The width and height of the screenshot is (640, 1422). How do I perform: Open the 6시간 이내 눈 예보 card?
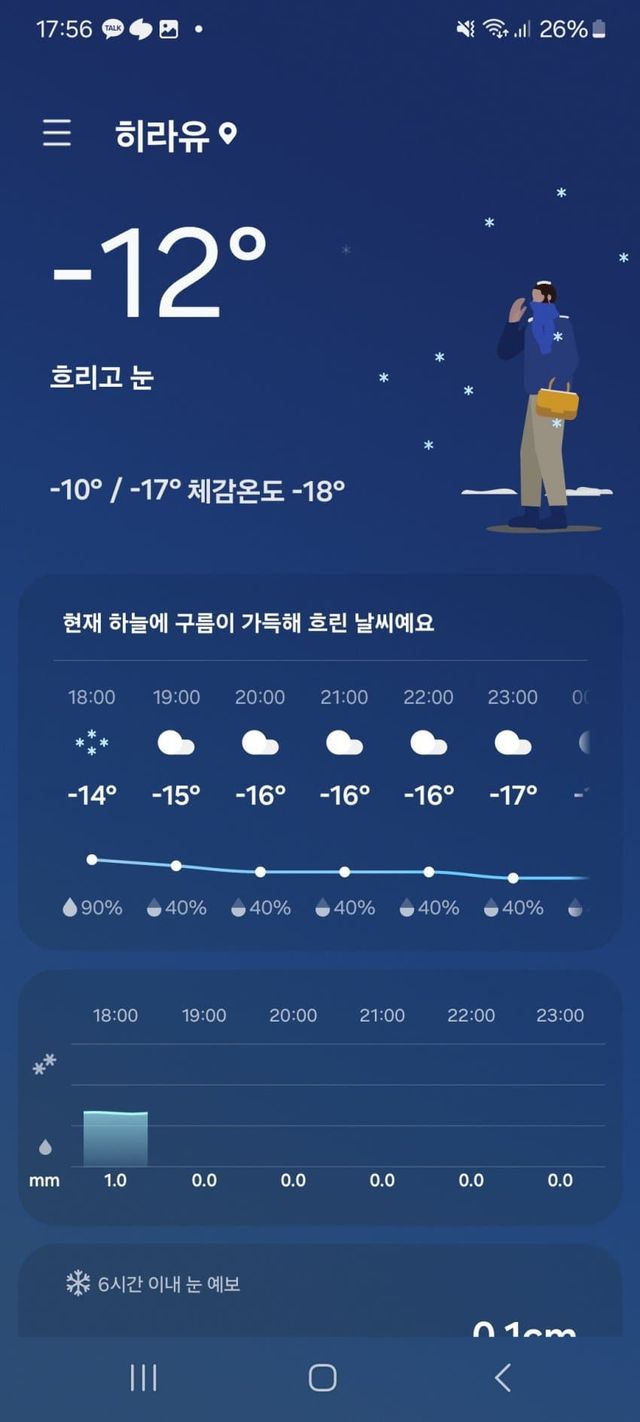(320, 1291)
